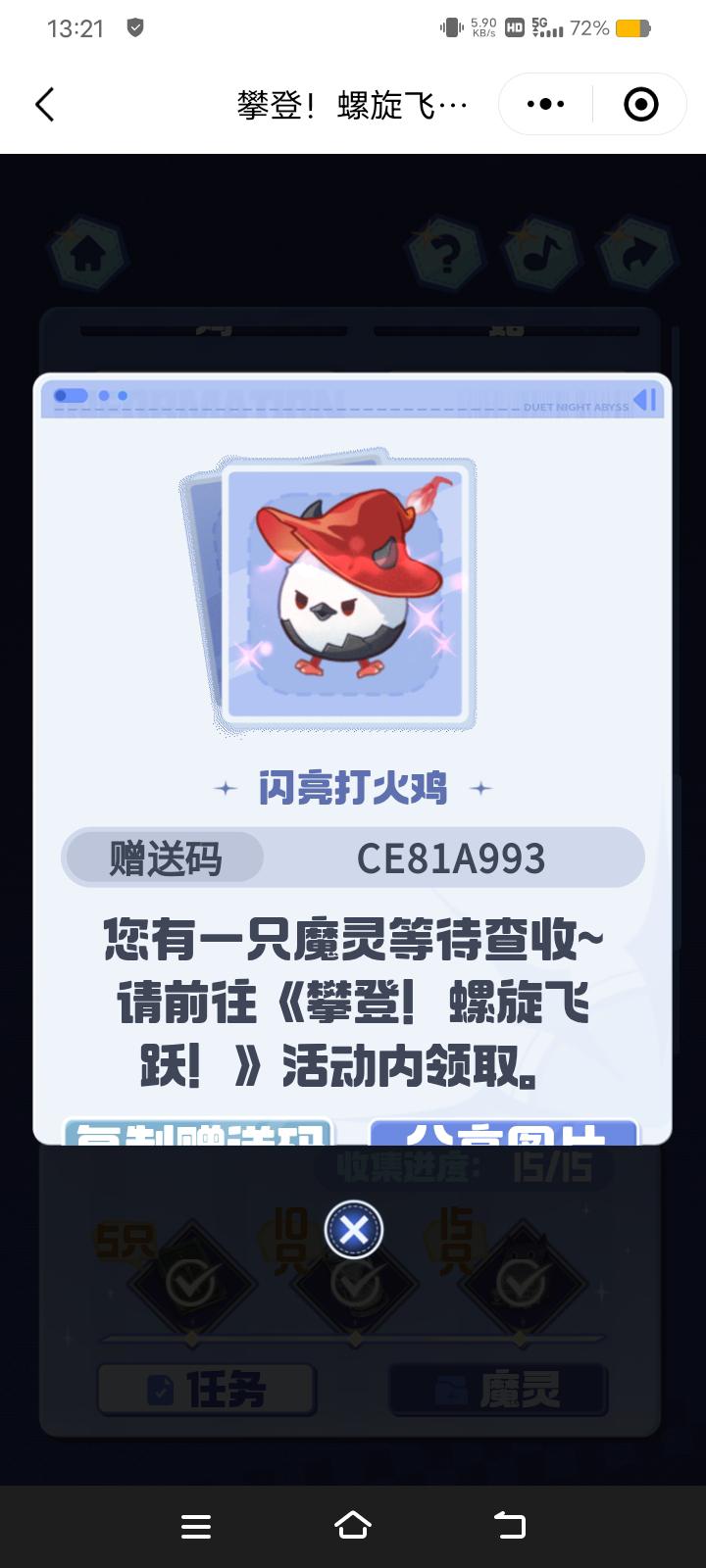Viewport: 706px width, 1568px height.
Task: Dismiss the 闪亮打火鸡 popup with the X
Action: point(353,1229)
